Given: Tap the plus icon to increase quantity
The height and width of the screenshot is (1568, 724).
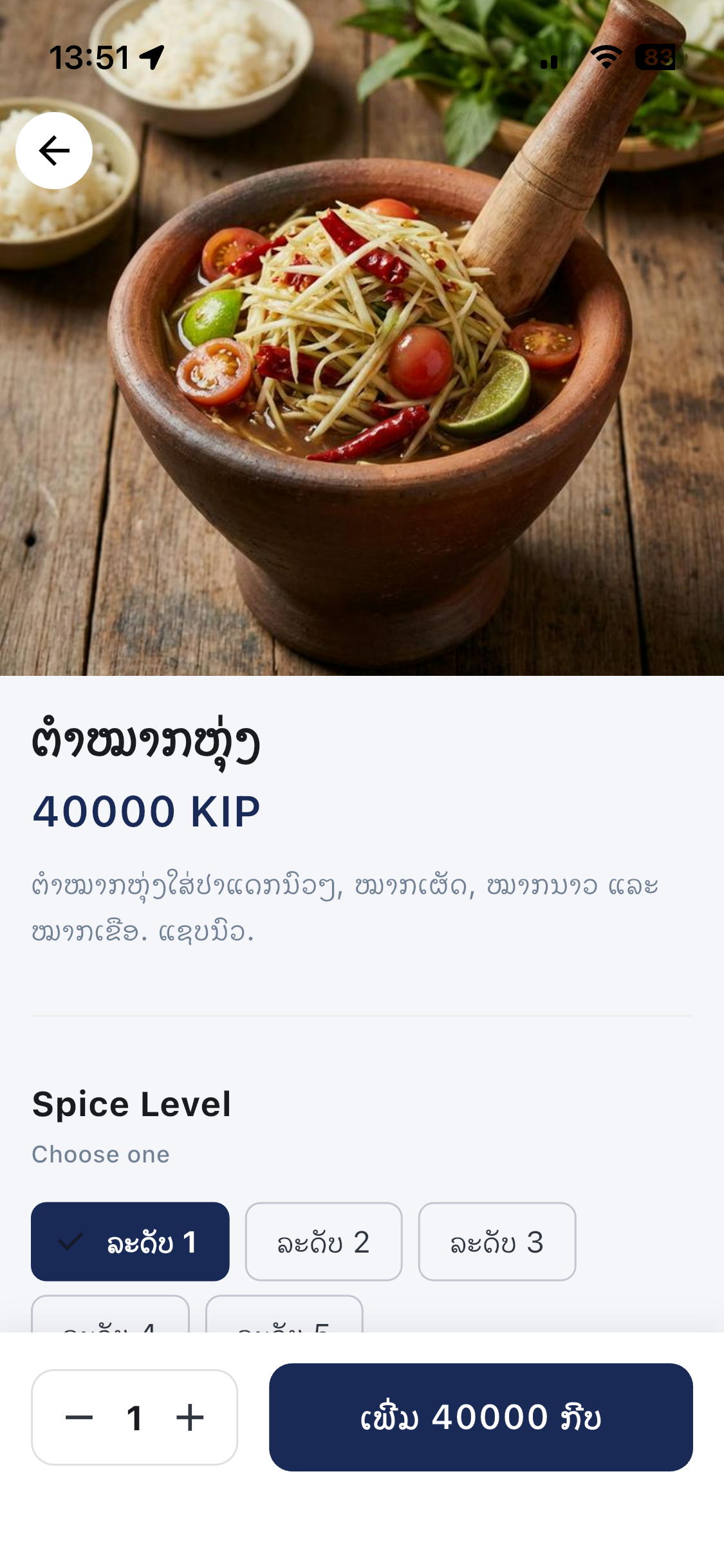Looking at the screenshot, I should coord(190,1418).
